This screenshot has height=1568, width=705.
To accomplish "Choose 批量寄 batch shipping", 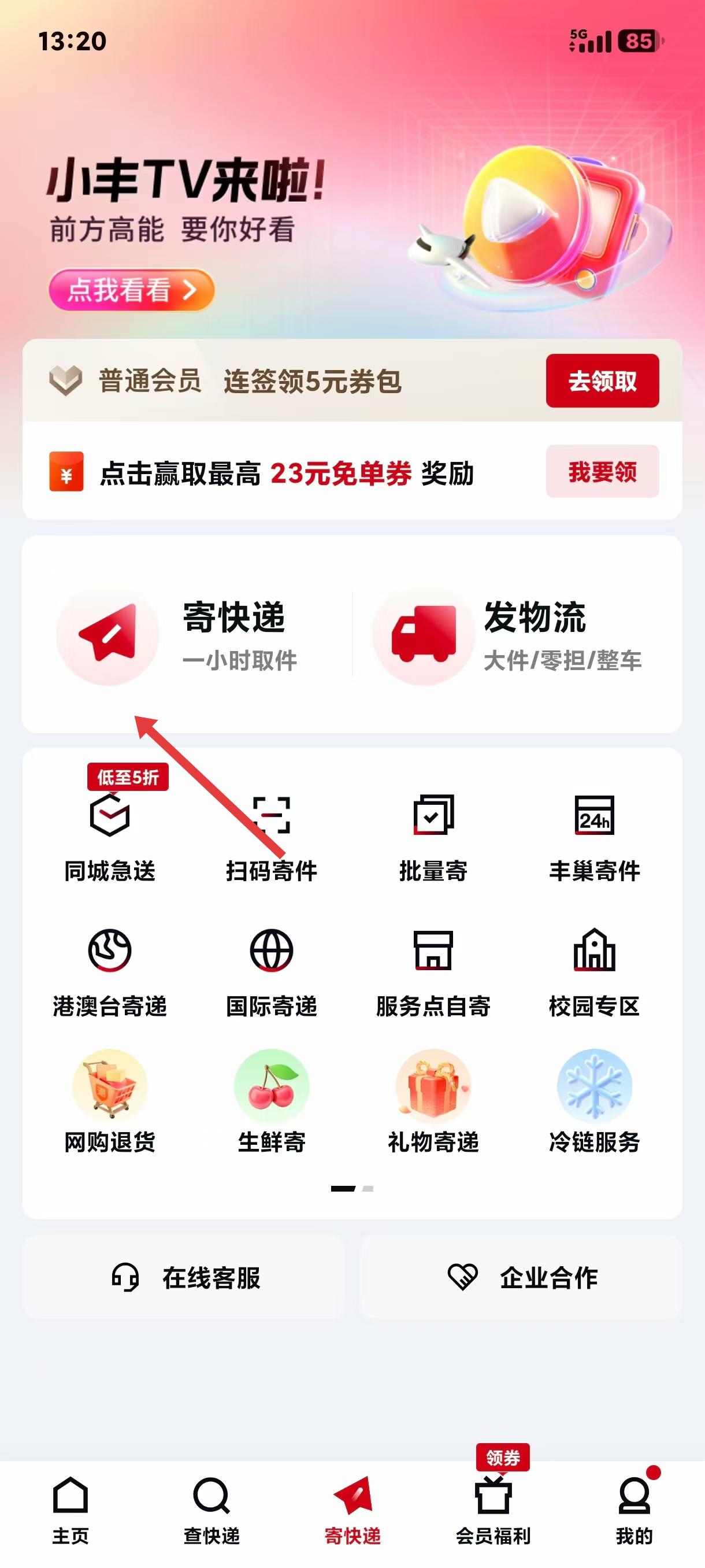I will [x=433, y=837].
